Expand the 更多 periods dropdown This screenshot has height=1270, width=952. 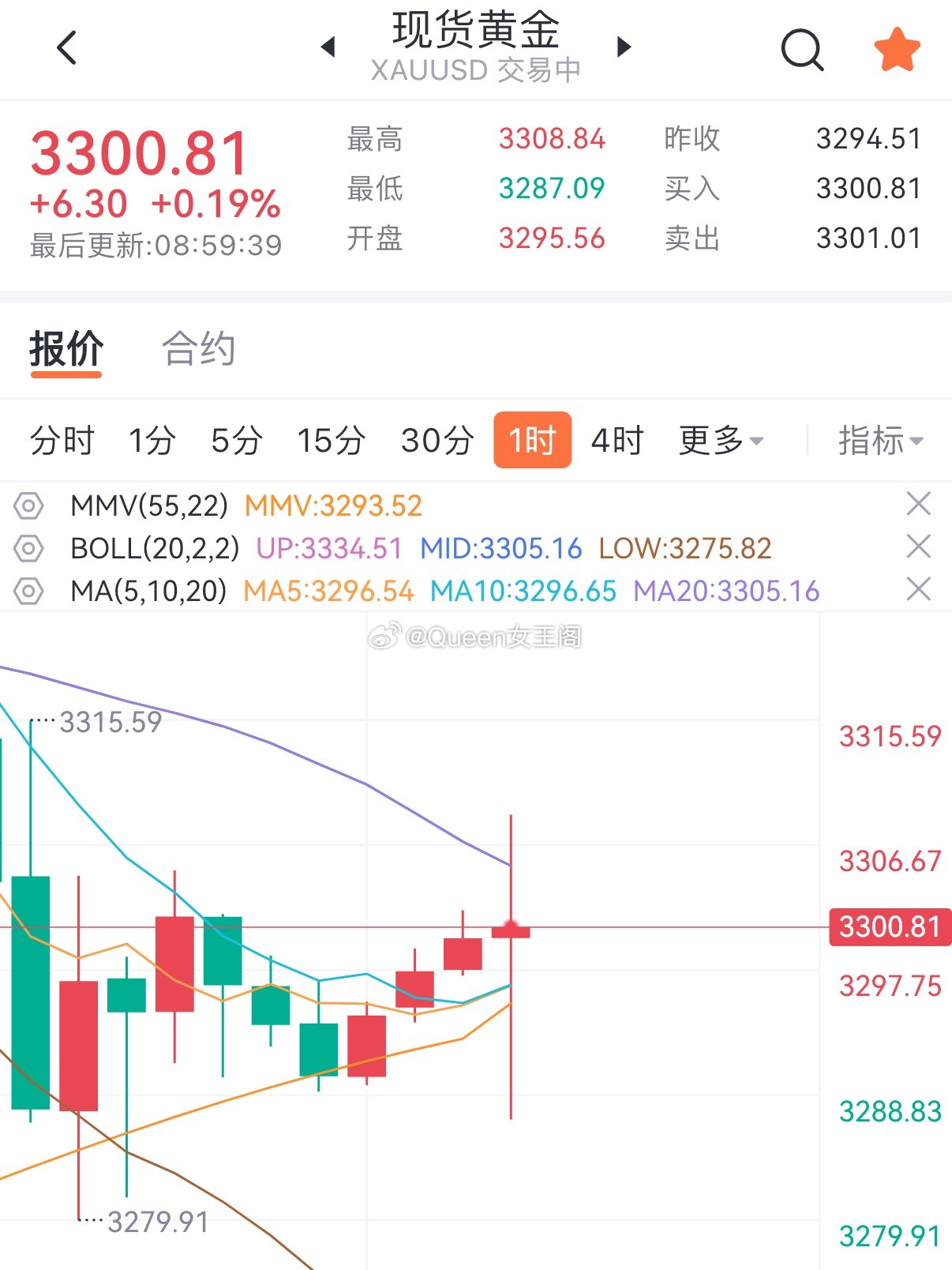(721, 441)
